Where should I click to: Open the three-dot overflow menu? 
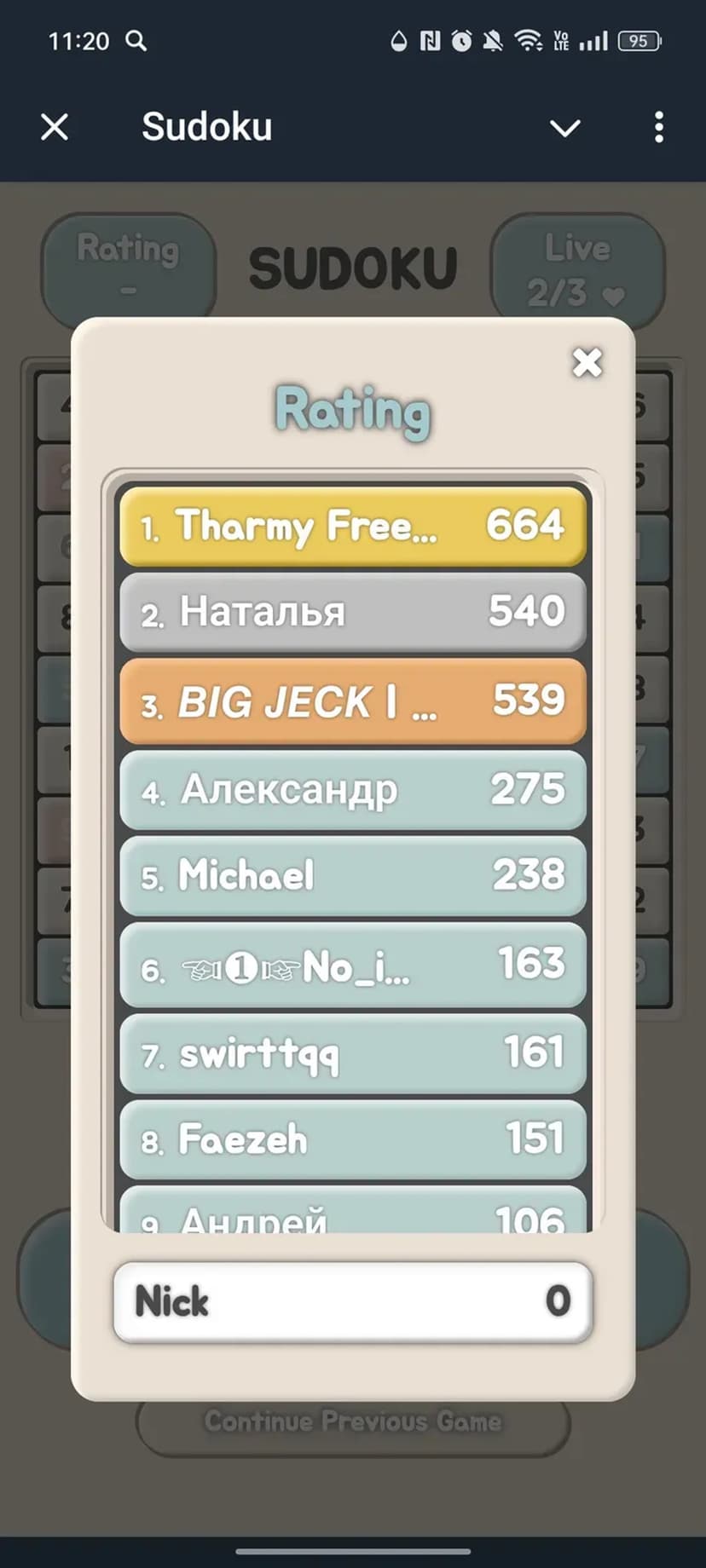point(658,128)
